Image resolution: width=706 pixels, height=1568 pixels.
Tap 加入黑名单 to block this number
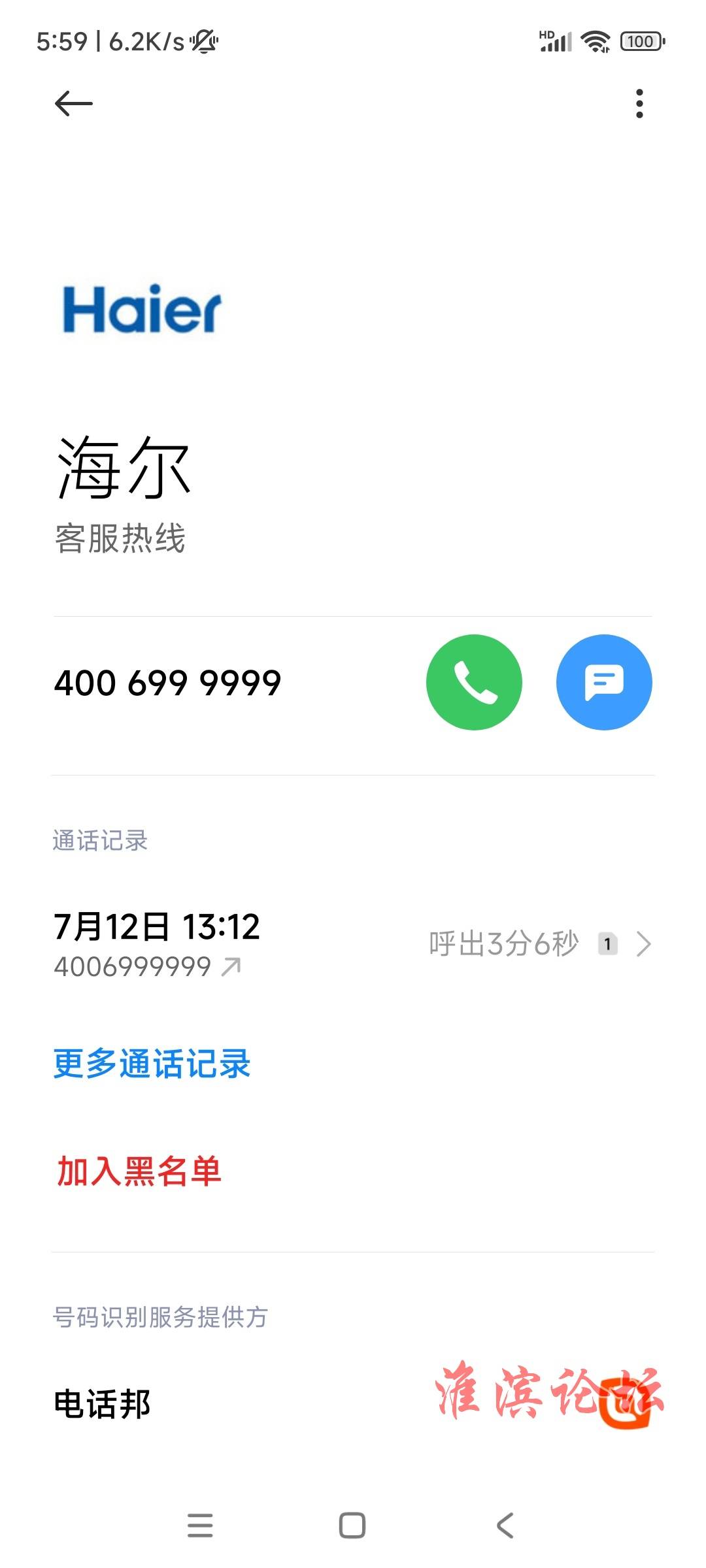point(139,1171)
